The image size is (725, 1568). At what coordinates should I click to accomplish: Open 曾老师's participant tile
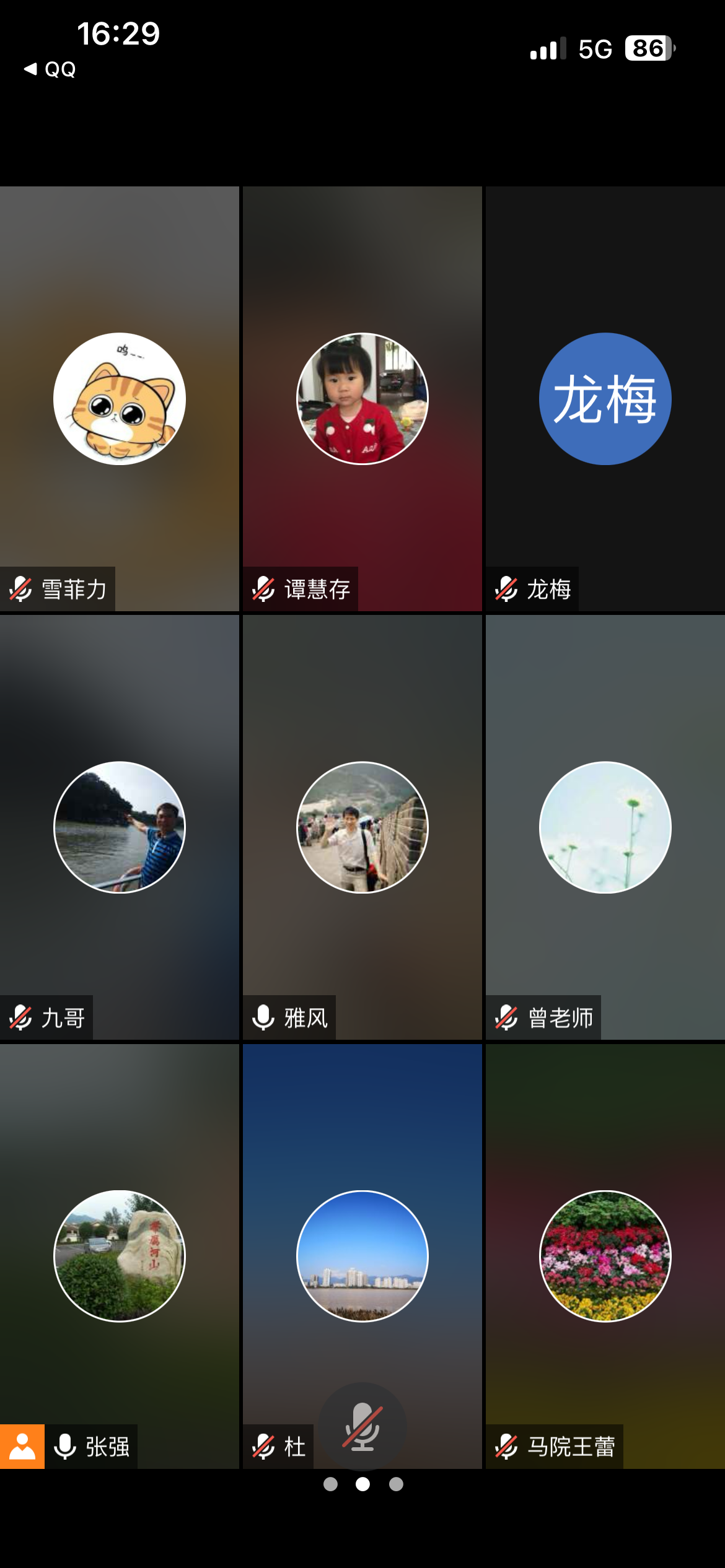click(x=605, y=827)
